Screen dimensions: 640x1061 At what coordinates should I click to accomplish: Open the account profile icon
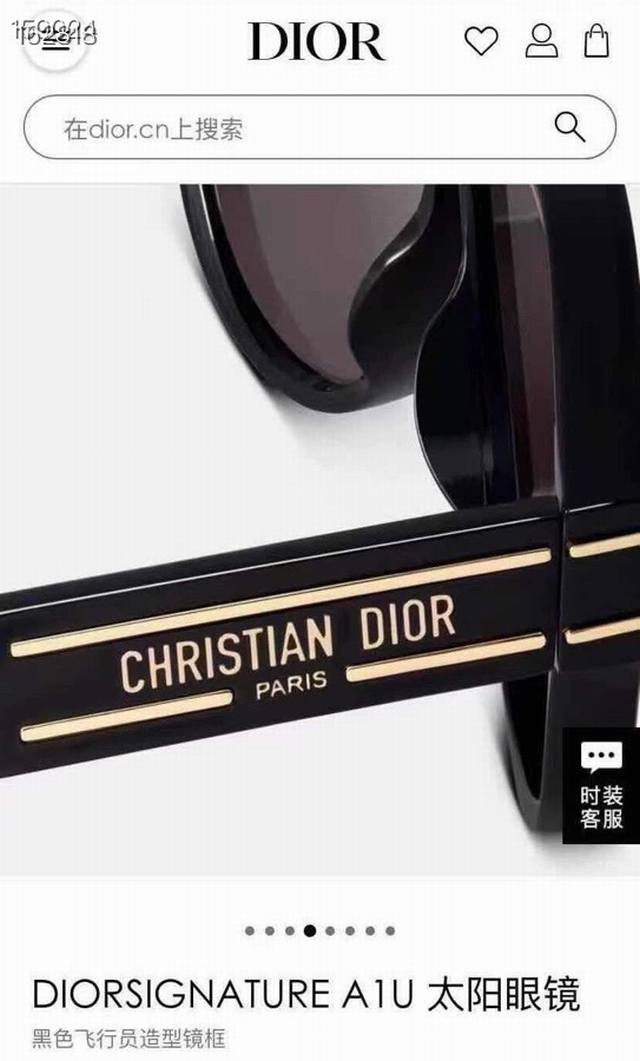541,41
